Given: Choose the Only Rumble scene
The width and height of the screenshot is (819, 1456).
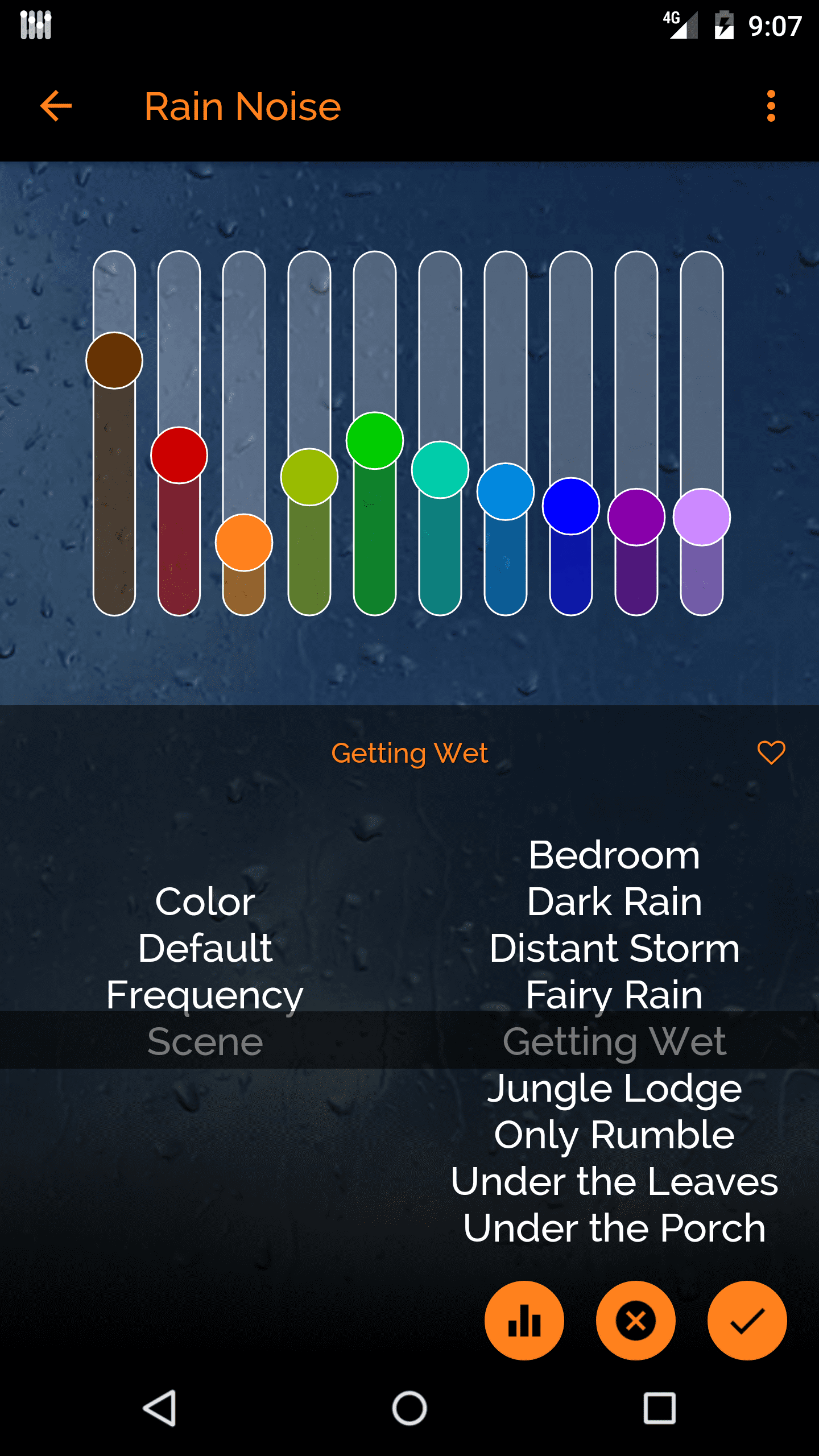Looking at the screenshot, I should pos(614,1135).
